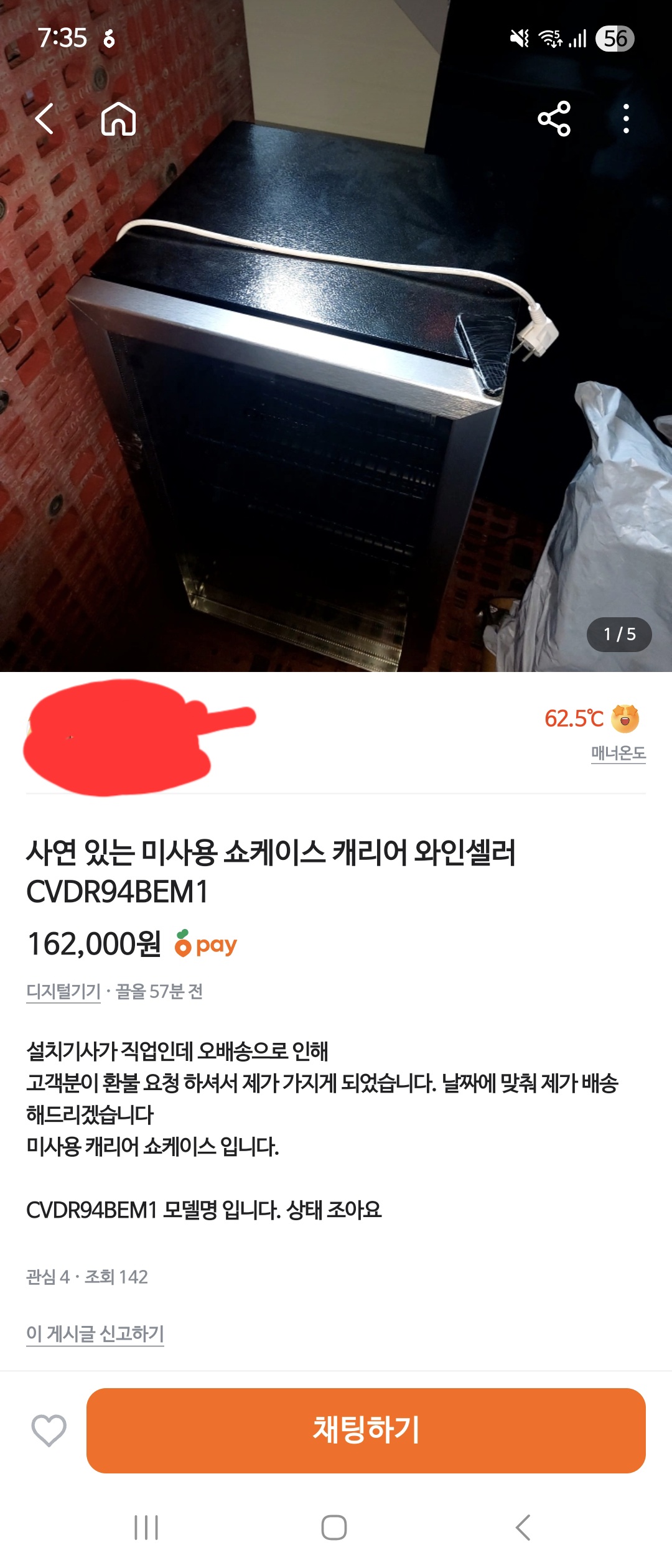The height and width of the screenshot is (1568, 672).
Task: Tap system back arrow in navigation bar
Action: pos(523,1528)
